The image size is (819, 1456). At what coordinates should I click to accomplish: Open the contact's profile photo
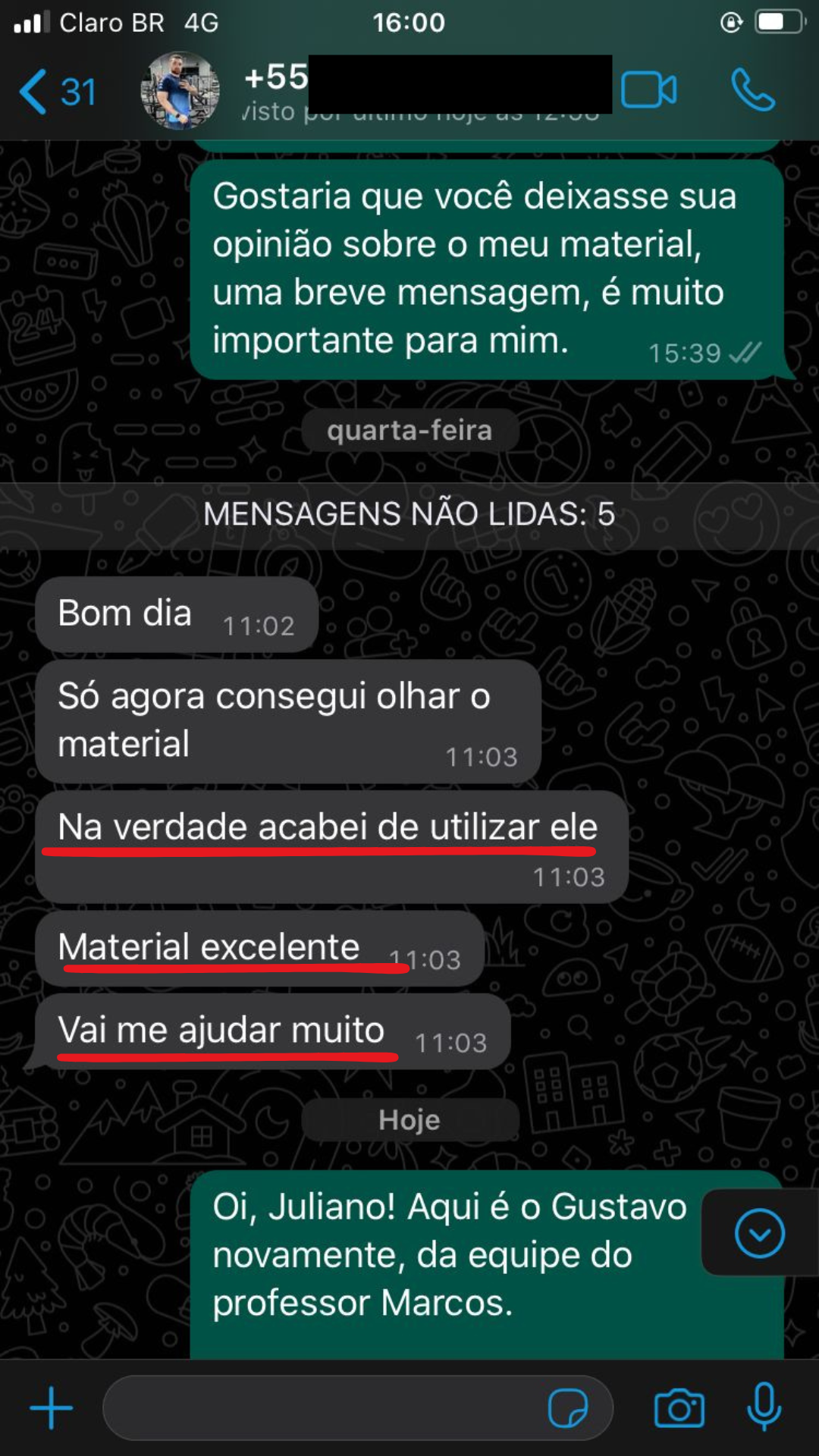click(x=180, y=91)
